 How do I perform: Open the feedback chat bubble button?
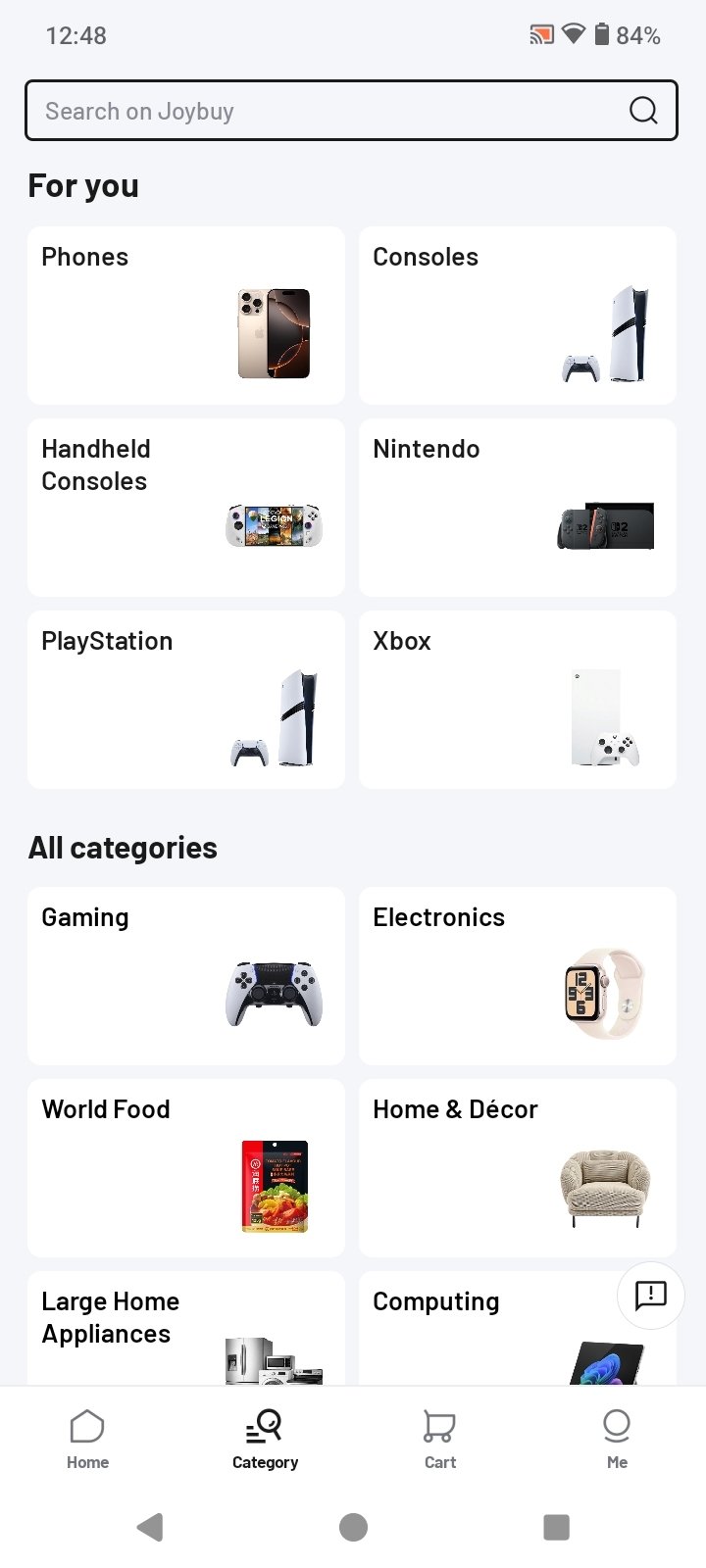651,1296
